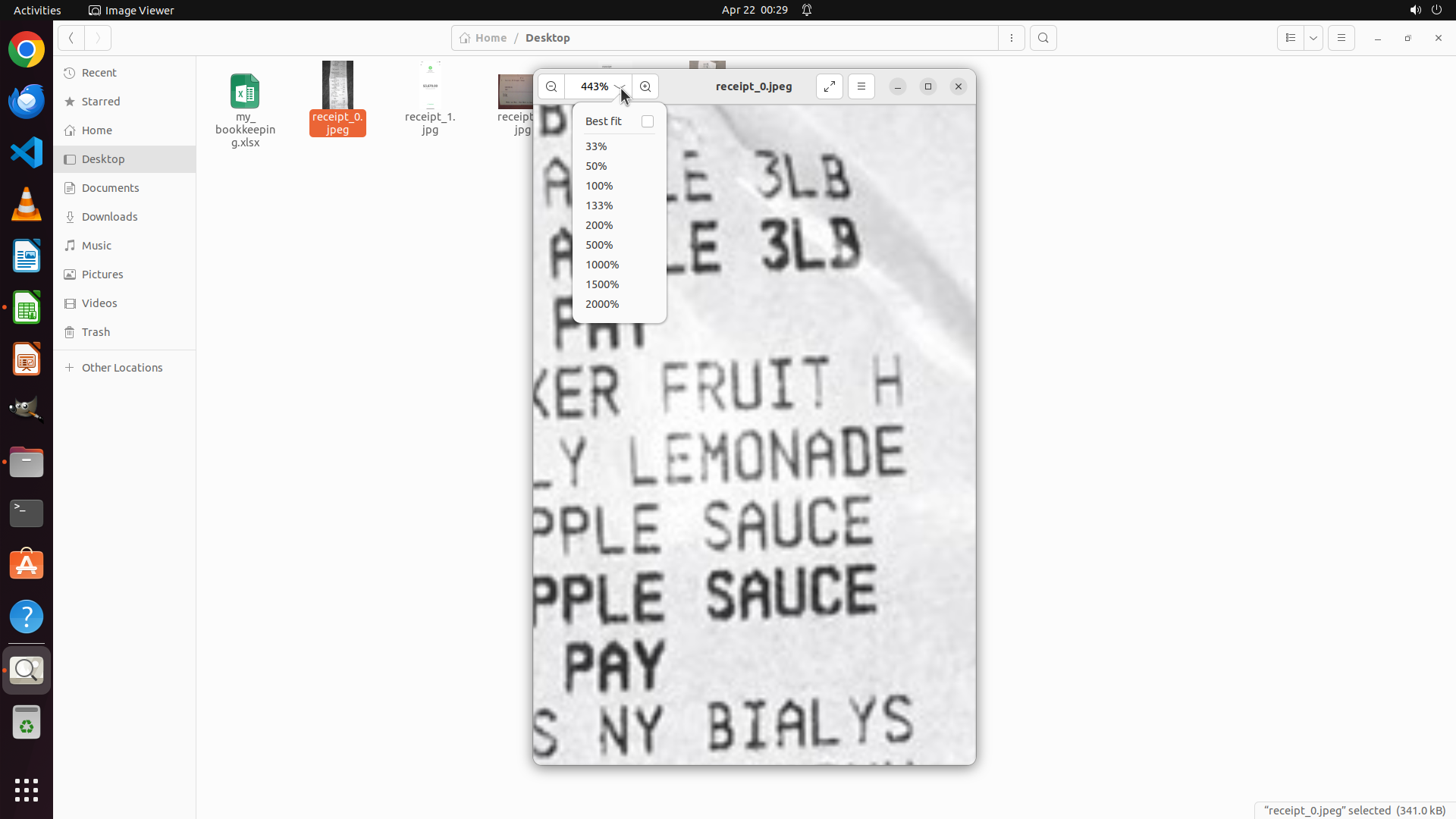Screen dimensions: 1456x819
Task: Pick the 33% zoom option
Action: (596, 146)
